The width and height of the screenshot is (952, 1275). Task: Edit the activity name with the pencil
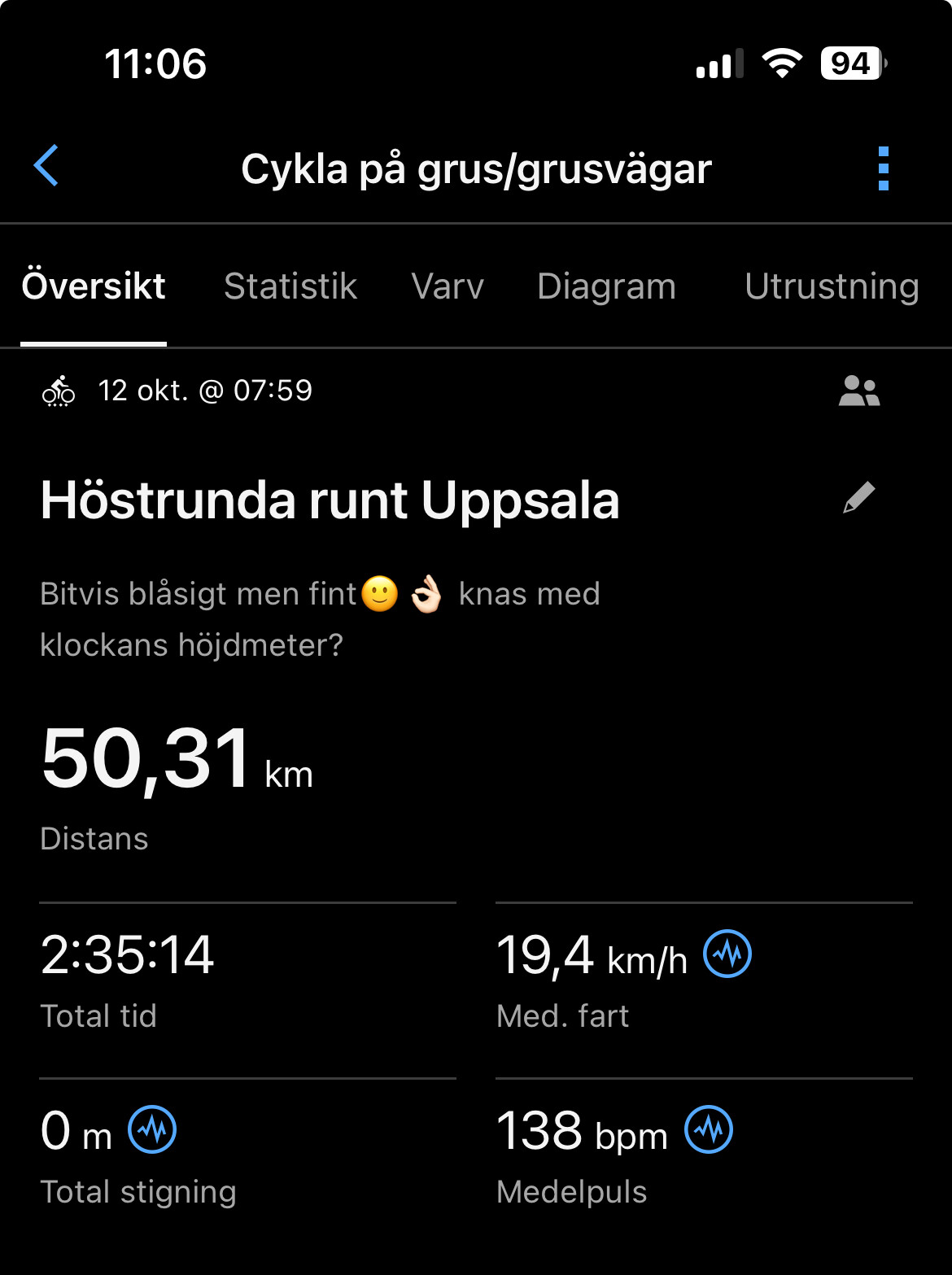[858, 498]
